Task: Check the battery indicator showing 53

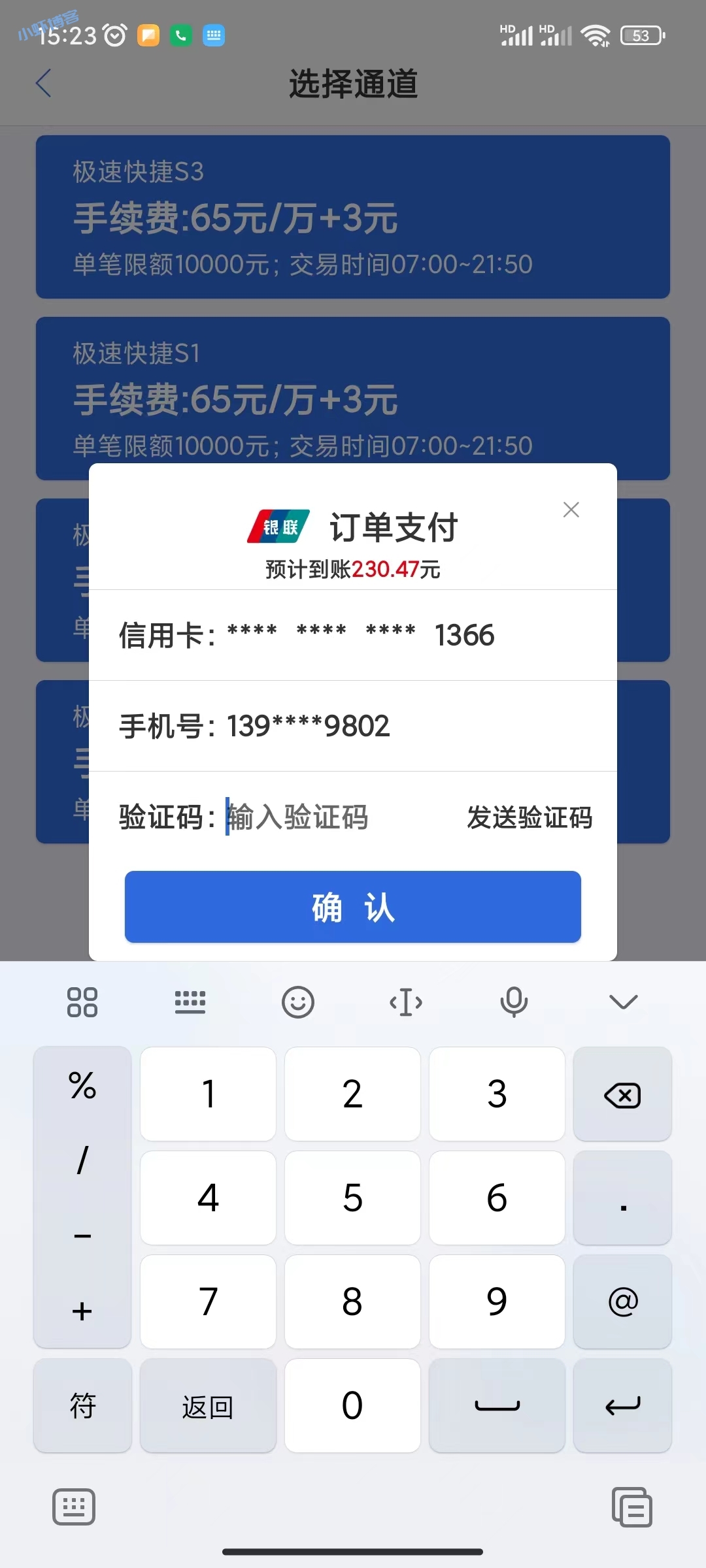Action: coord(641,35)
